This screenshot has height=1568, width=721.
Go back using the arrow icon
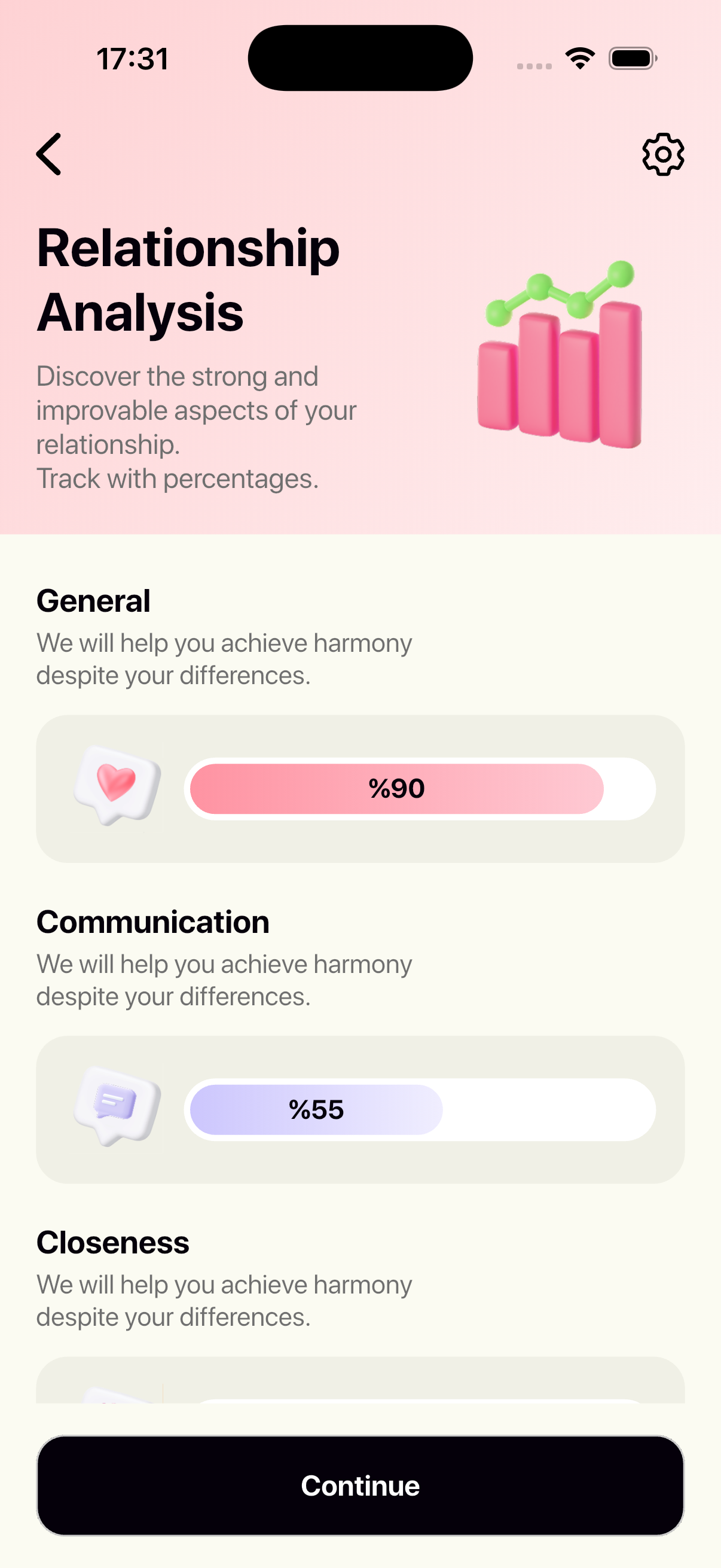(49, 155)
